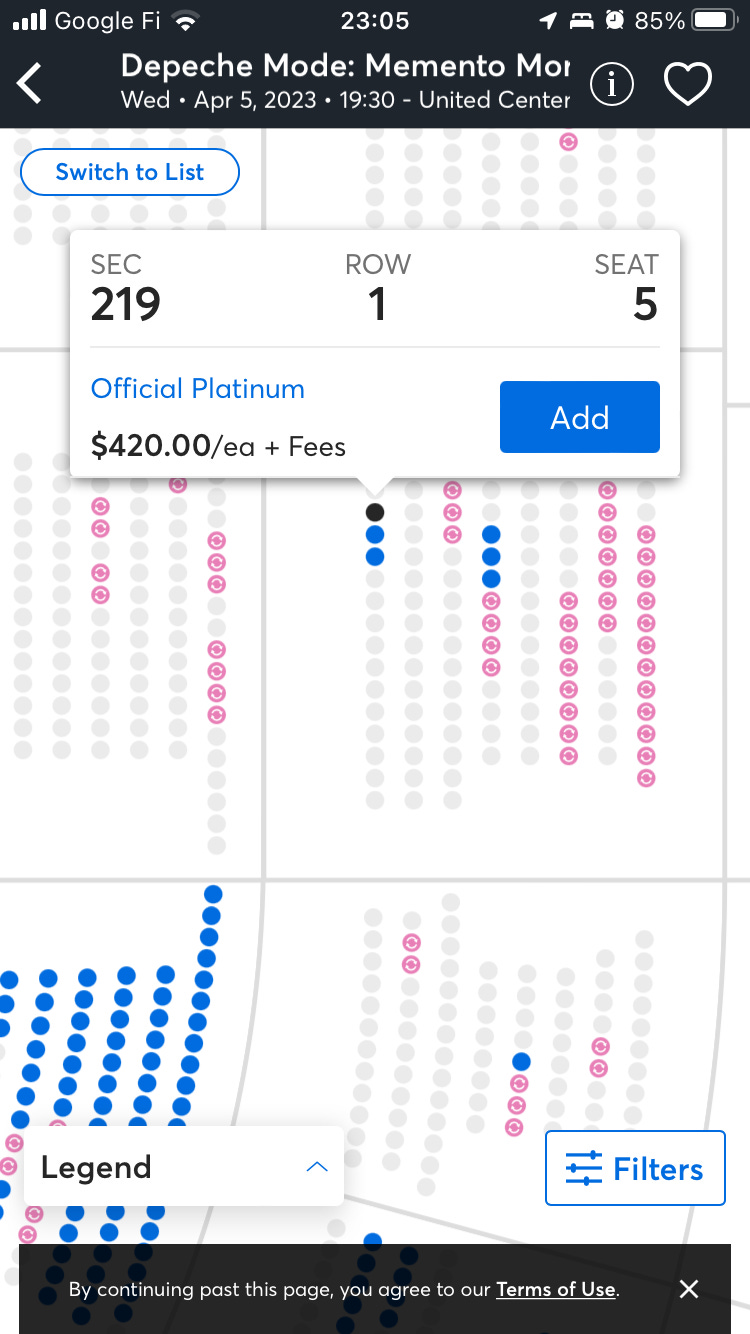750x1334 pixels.
Task: Favorite this event with the heart icon
Action: [688, 85]
